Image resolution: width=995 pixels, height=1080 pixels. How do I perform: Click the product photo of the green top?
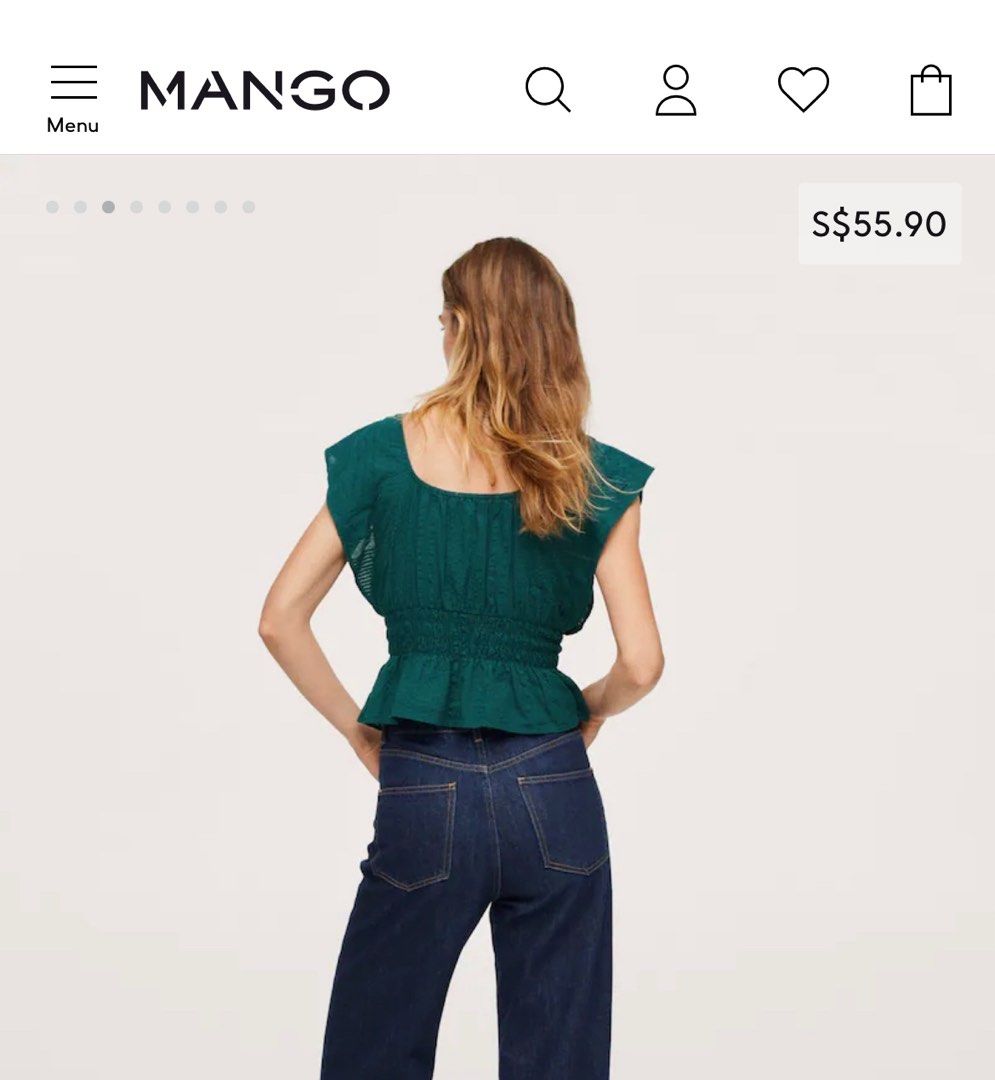point(480,560)
